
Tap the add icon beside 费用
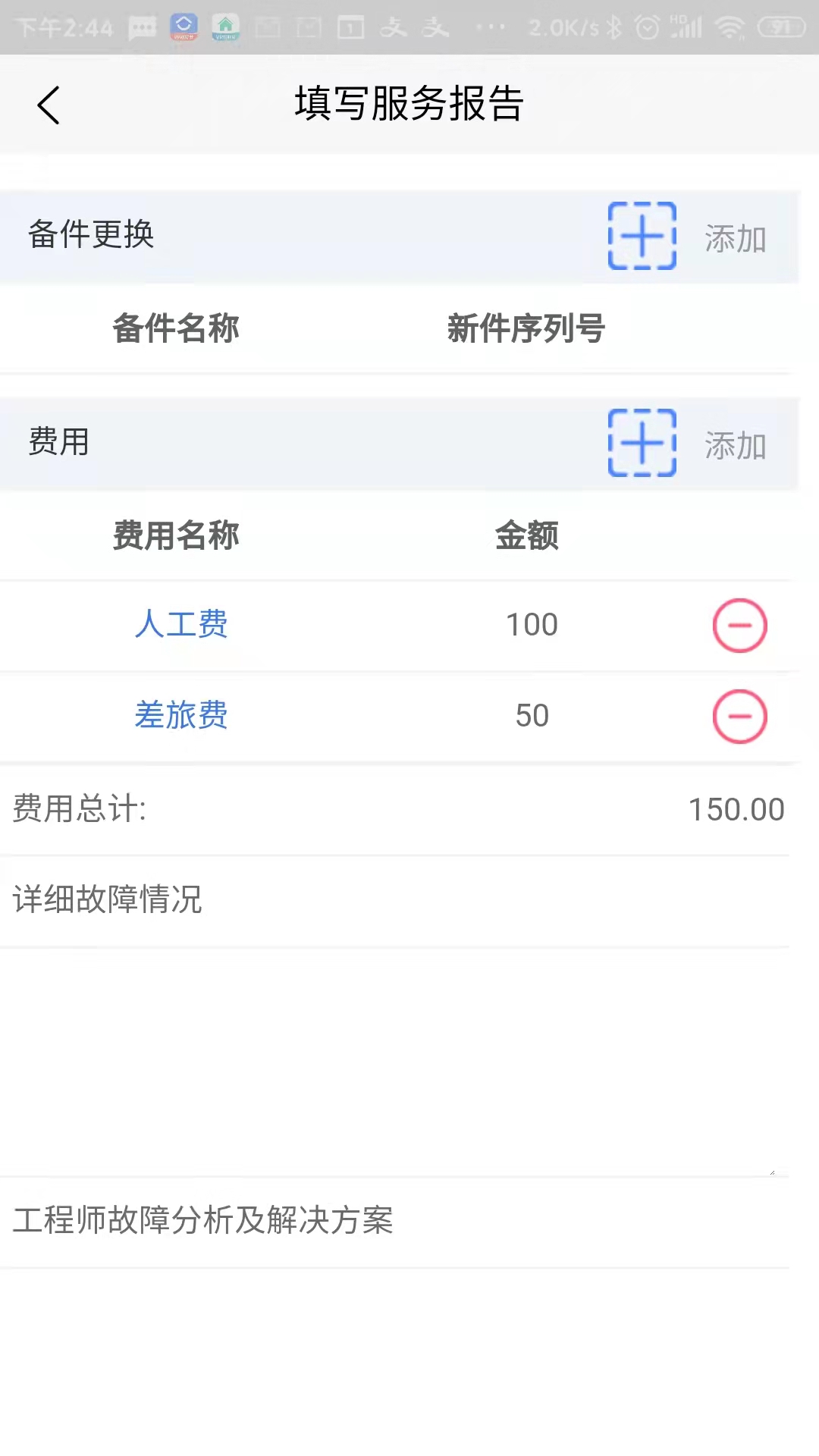pyautogui.click(x=641, y=444)
